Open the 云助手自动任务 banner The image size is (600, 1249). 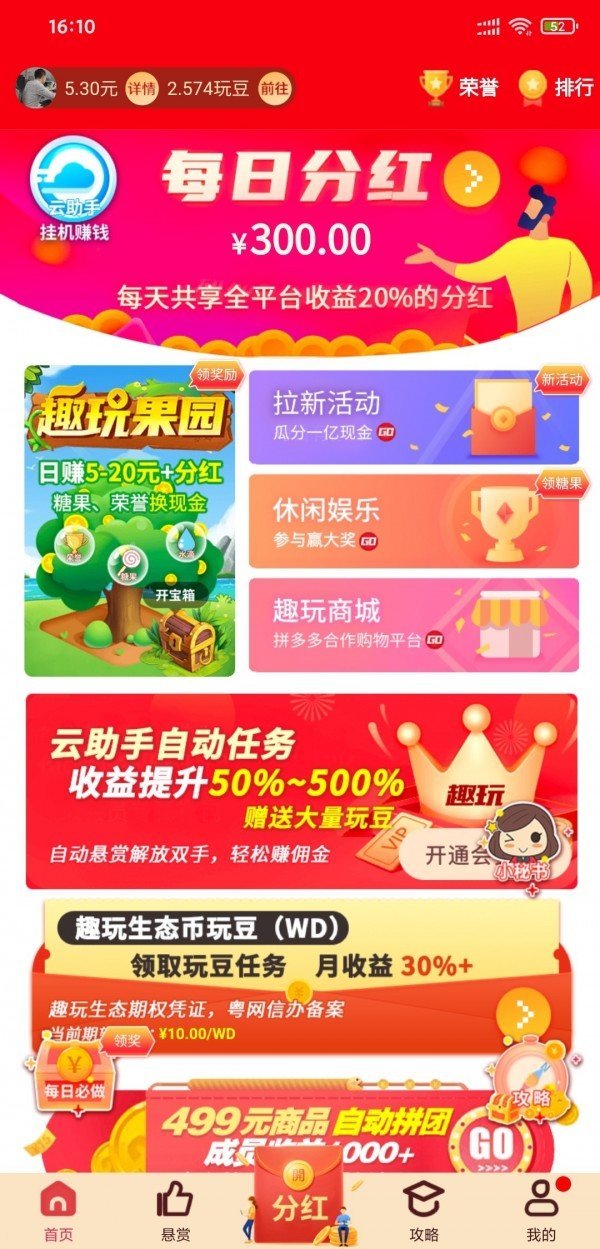[x=250, y=790]
